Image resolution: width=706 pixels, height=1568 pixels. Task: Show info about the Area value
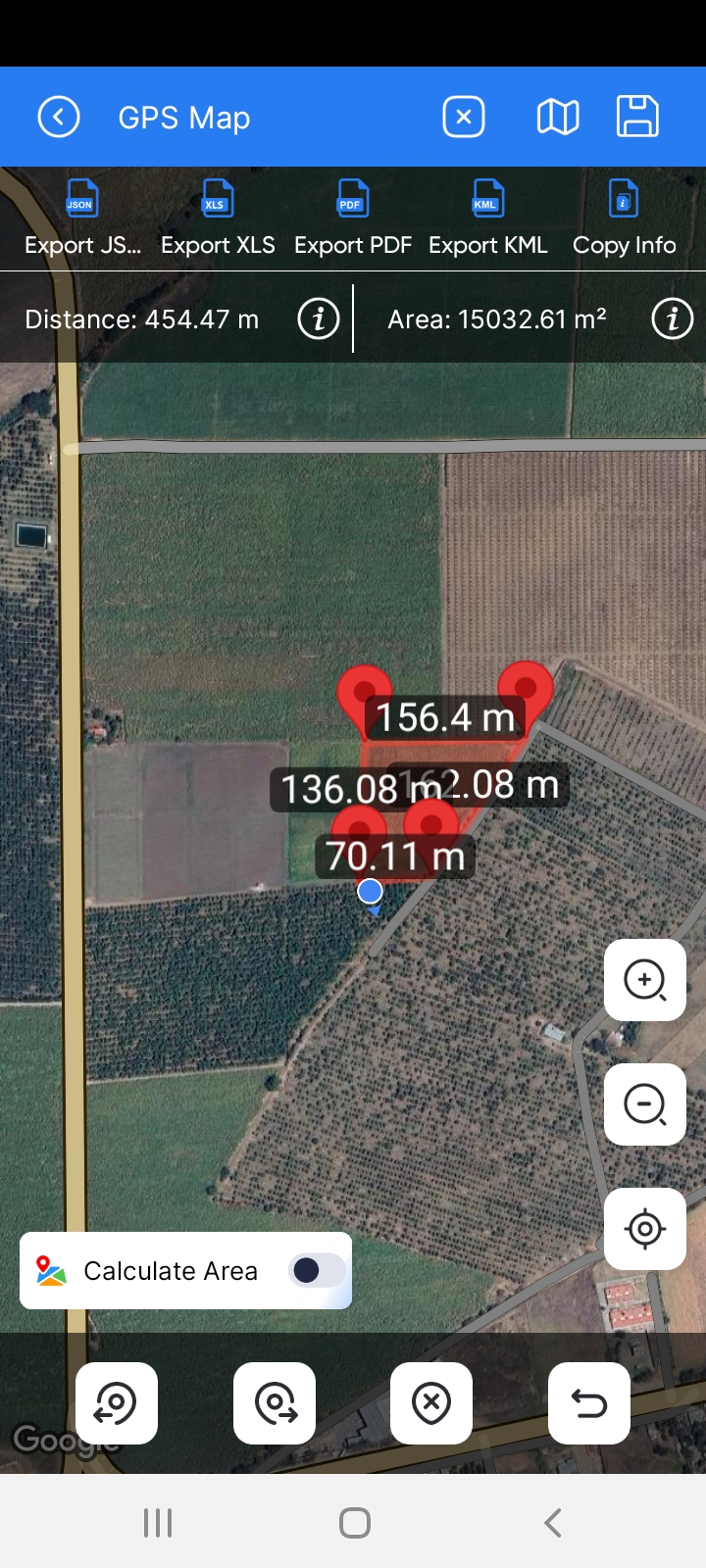[x=673, y=319]
